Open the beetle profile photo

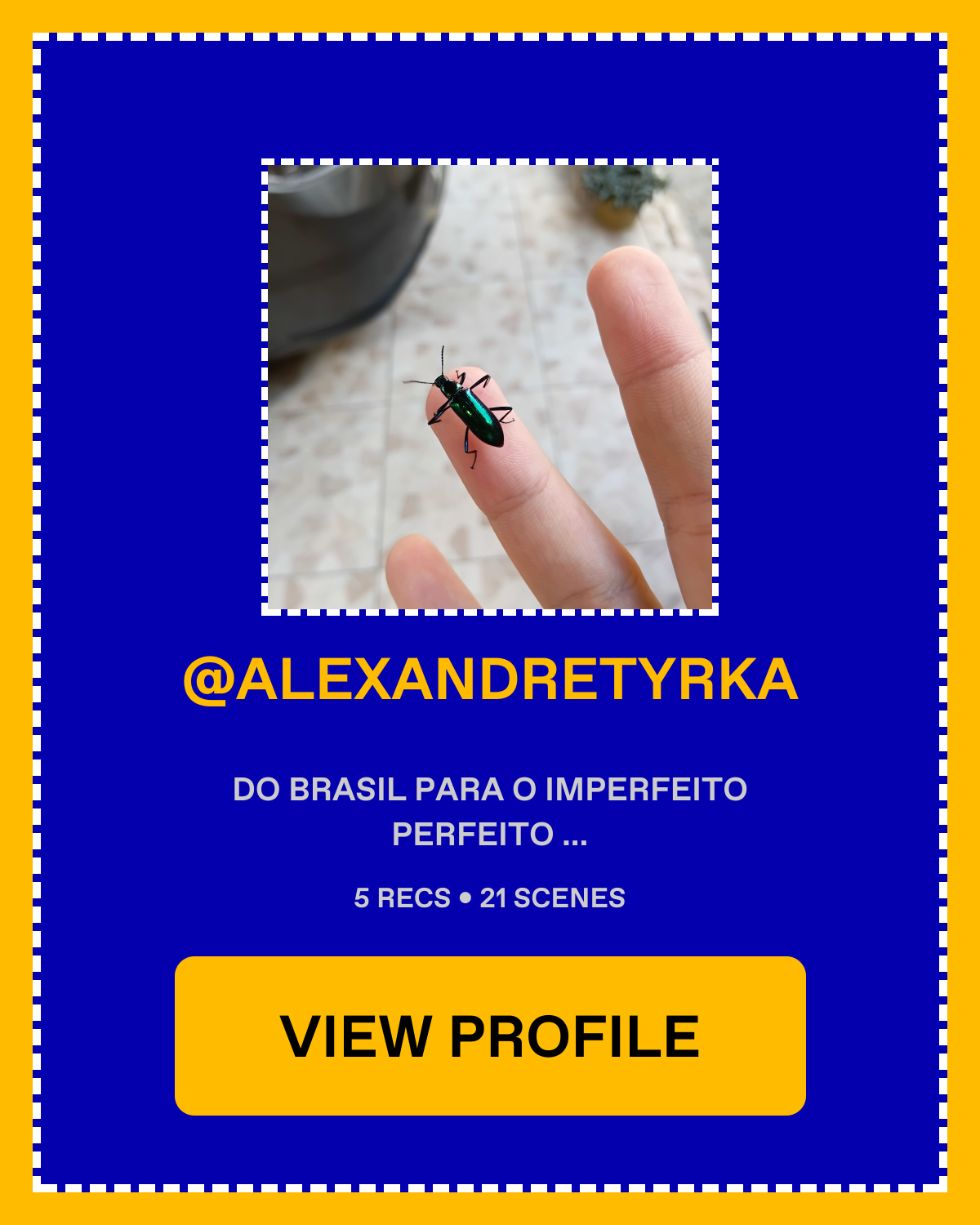pos(490,387)
